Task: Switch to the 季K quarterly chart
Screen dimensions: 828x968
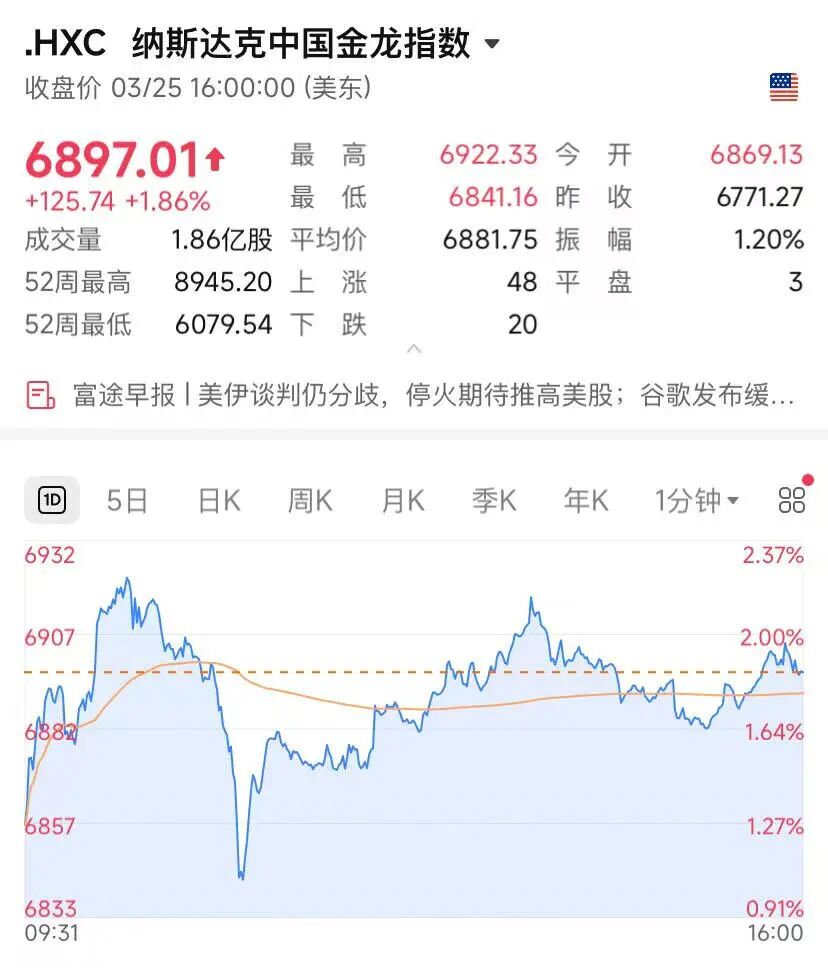Action: click(494, 500)
